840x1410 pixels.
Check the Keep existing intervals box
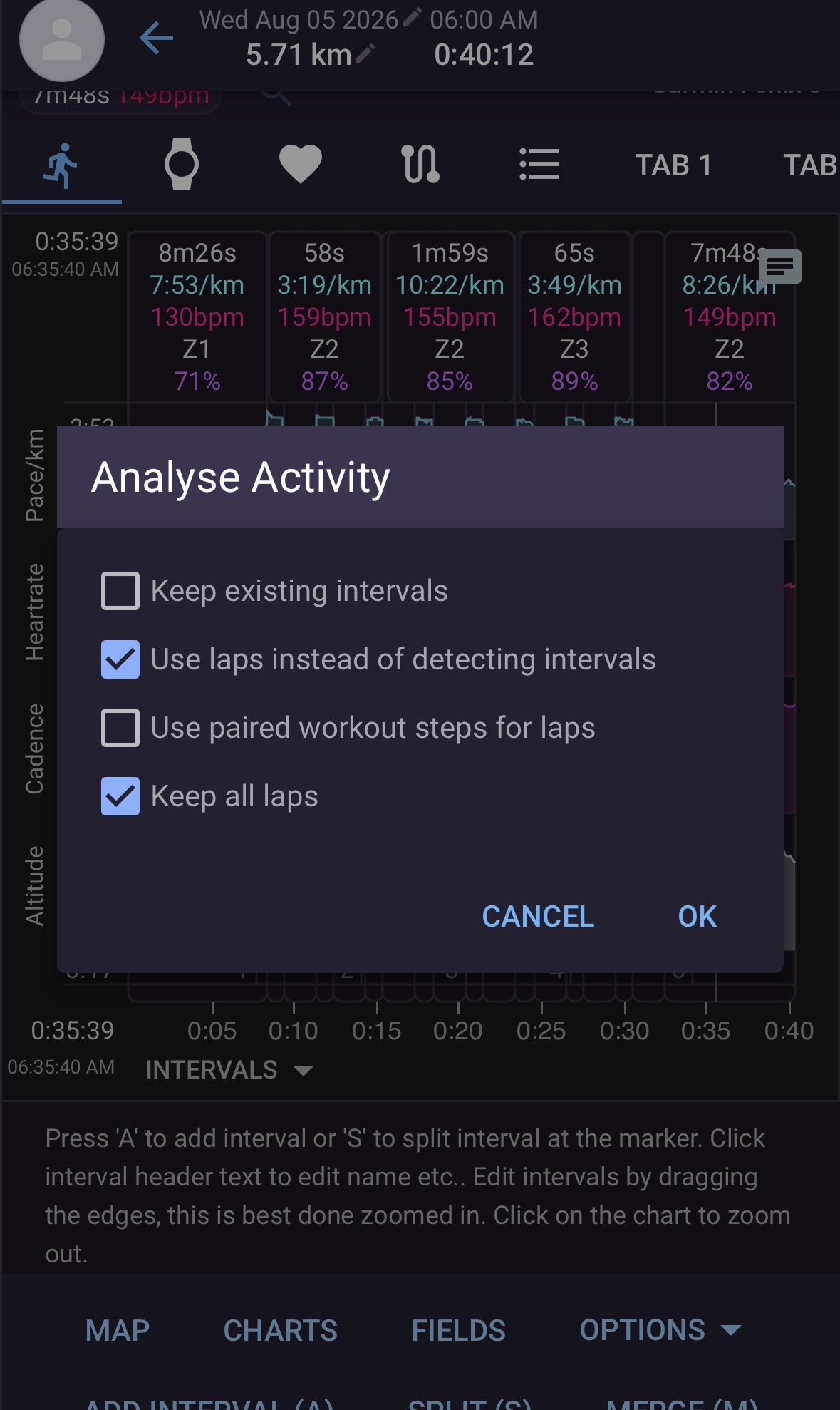pos(120,591)
